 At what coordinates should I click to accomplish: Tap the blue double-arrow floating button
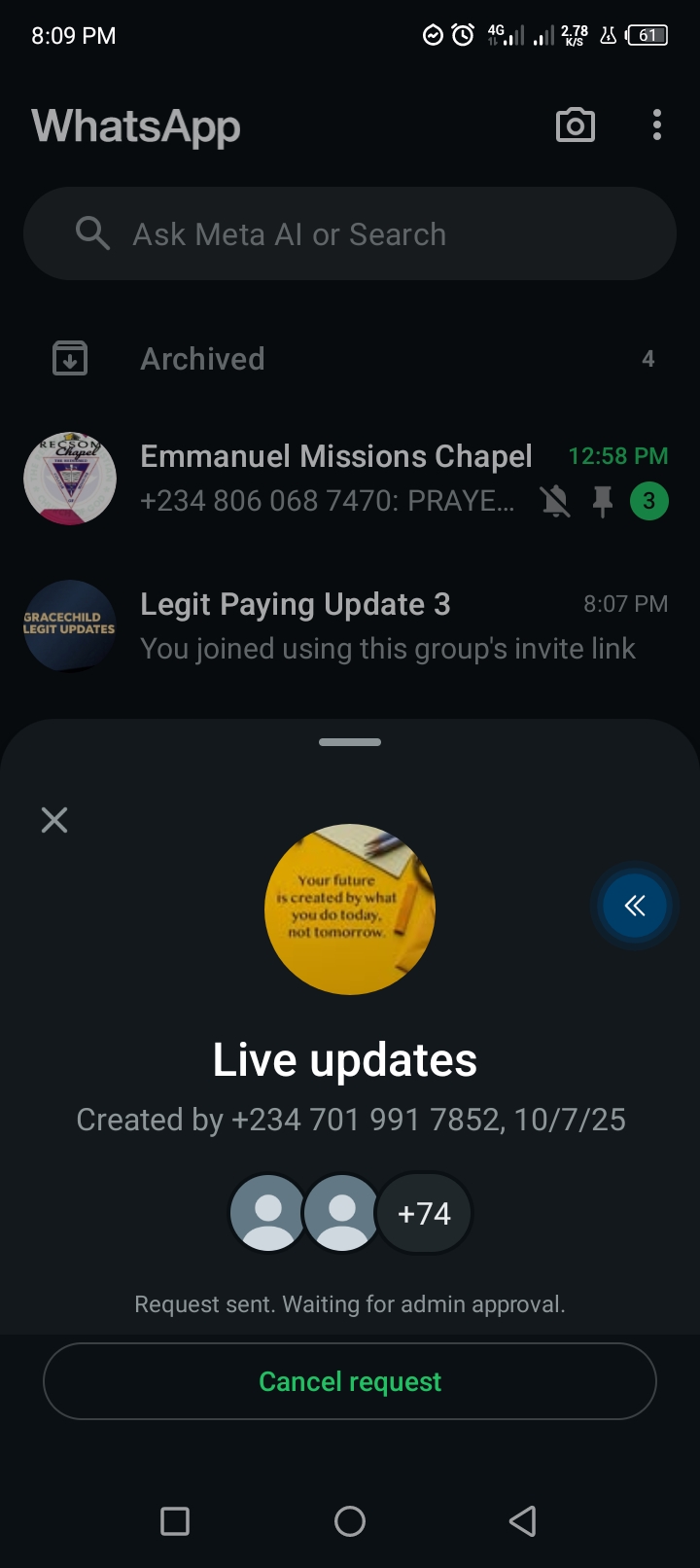coord(635,907)
